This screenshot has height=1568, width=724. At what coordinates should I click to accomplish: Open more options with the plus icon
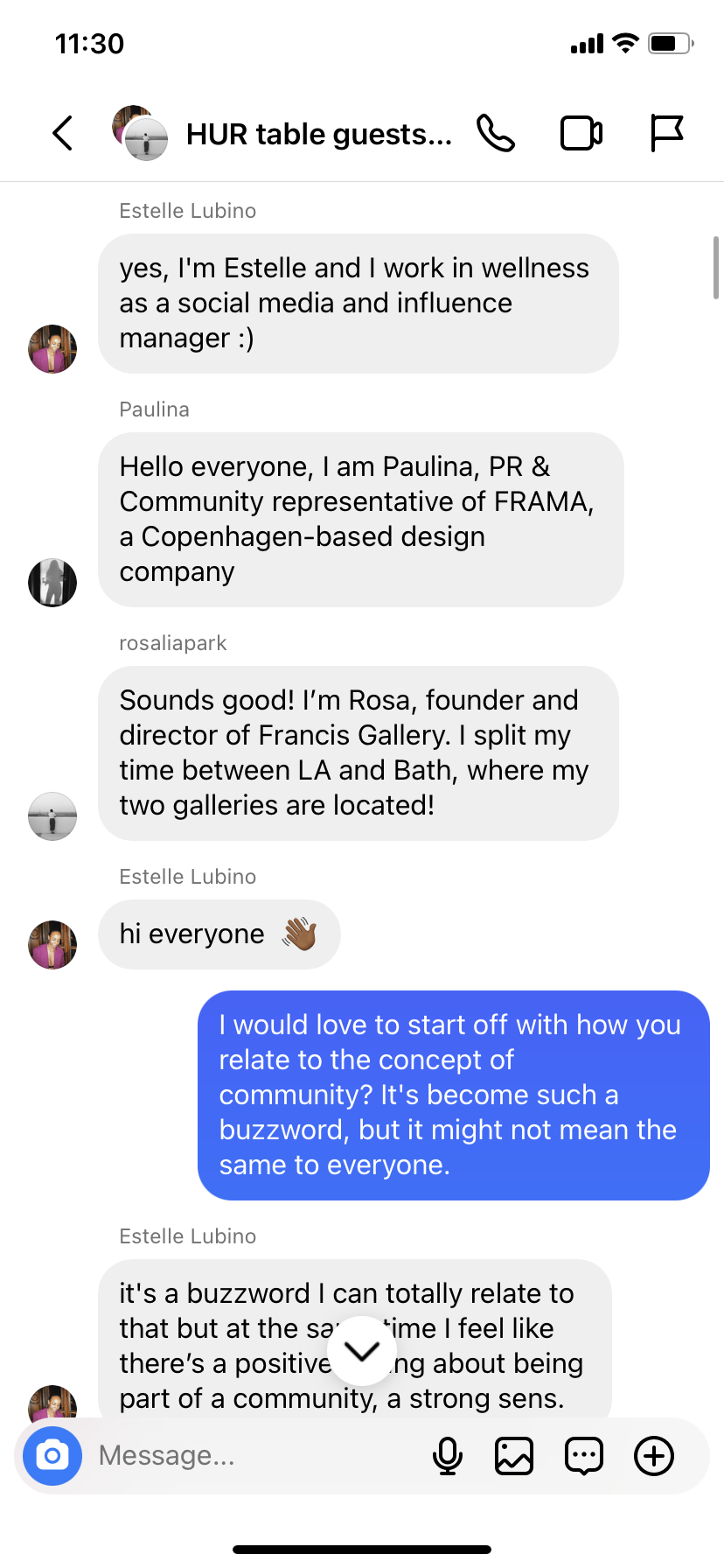pos(654,1456)
